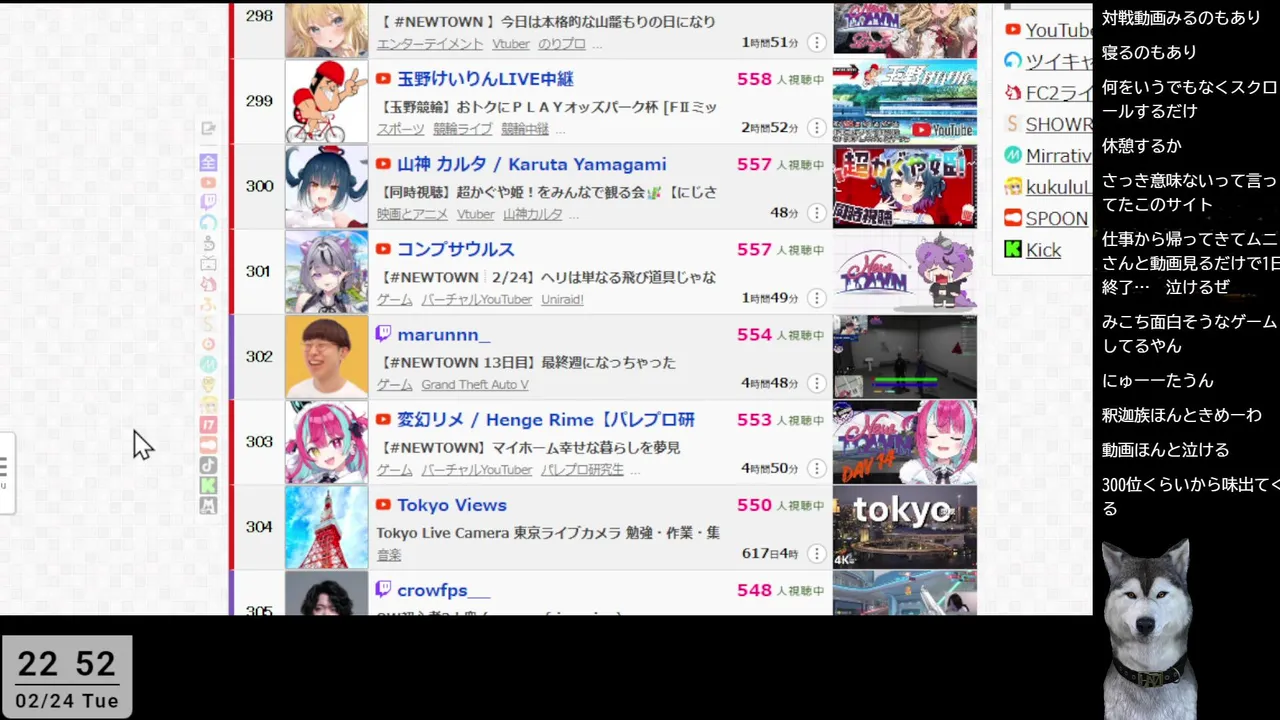Select the 映画とアニメ tag under 山神 カルタ
Viewport: 1280px width, 720px height.
(x=411, y=214)
